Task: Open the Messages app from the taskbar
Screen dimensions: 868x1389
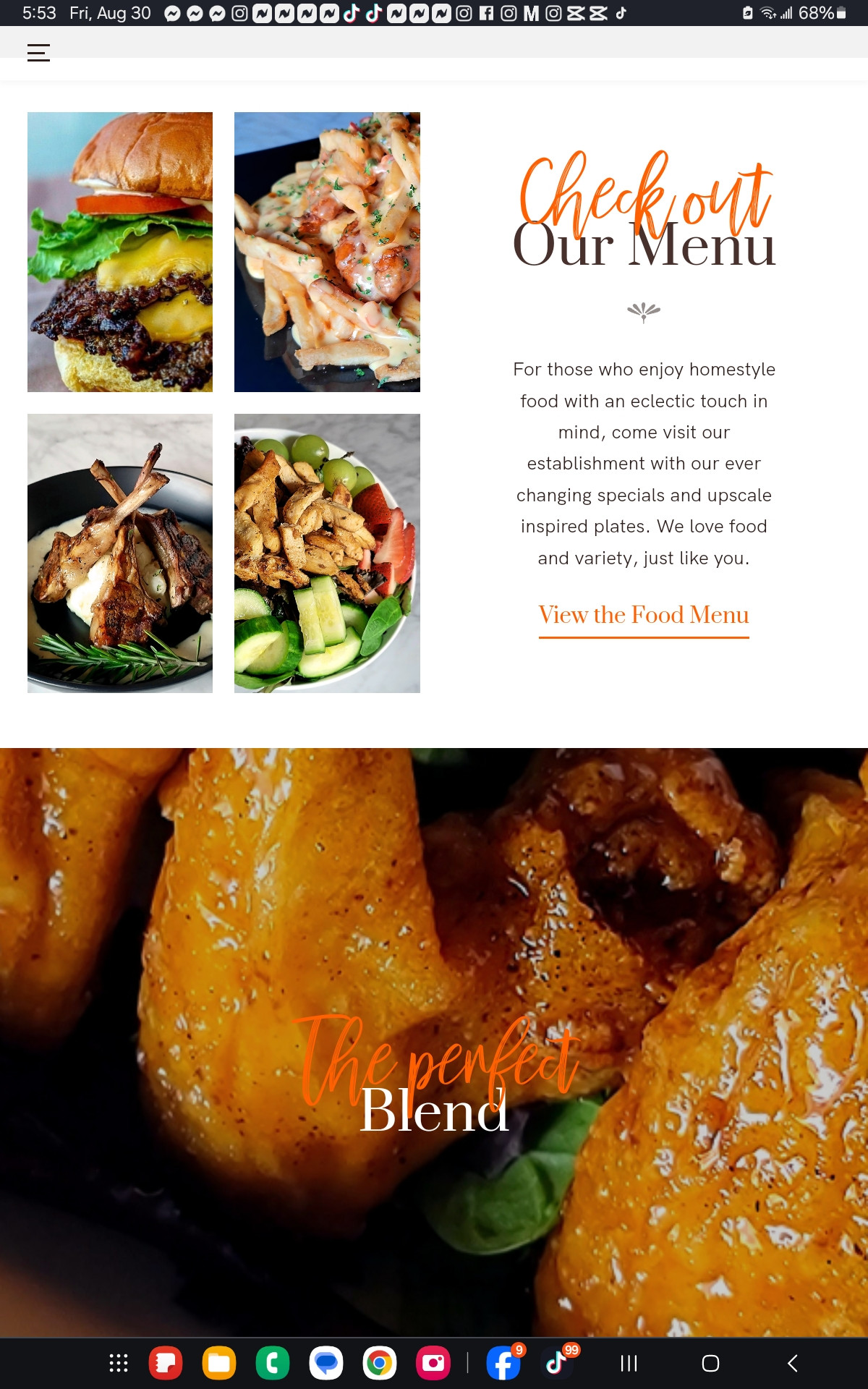Action: (x=326, y=1364)
